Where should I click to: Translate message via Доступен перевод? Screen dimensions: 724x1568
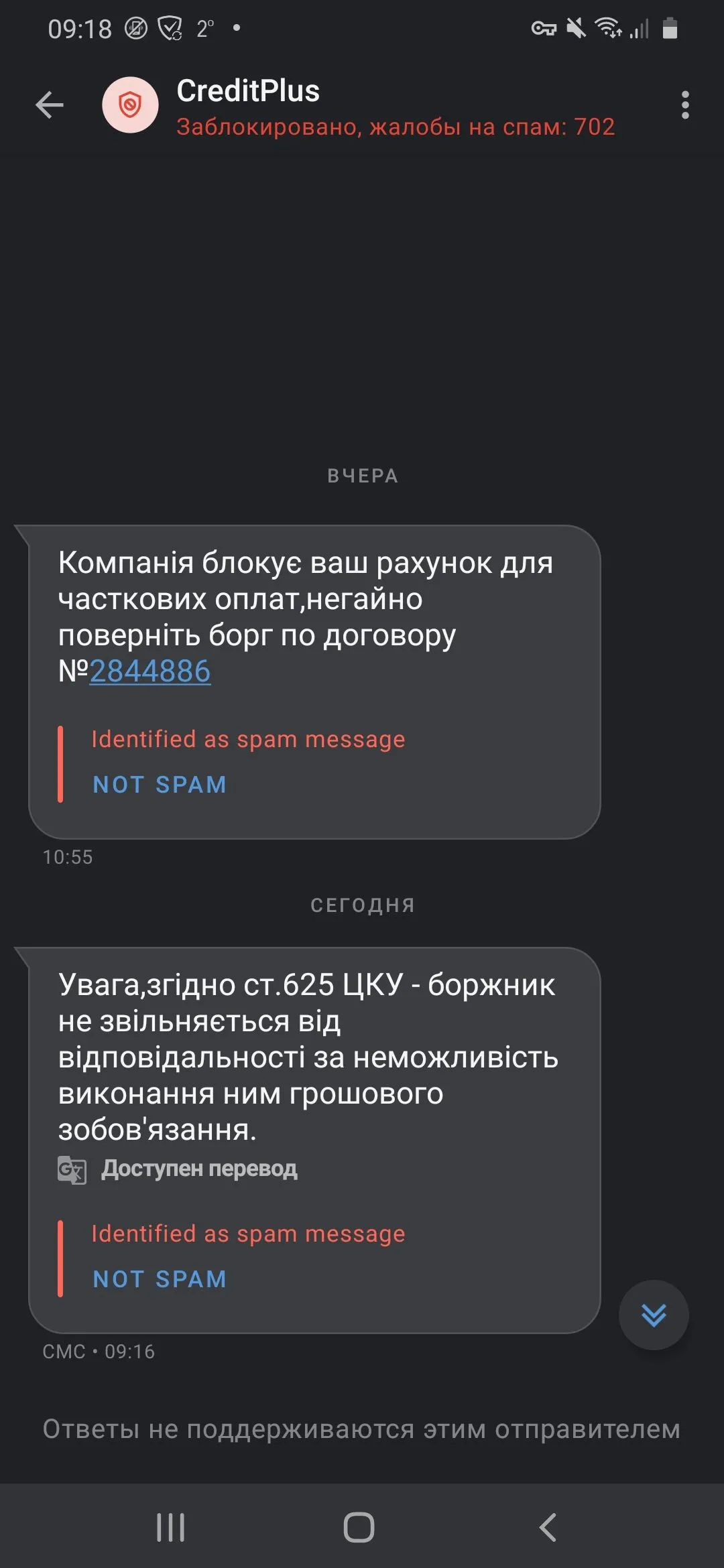click(198, 1169)
